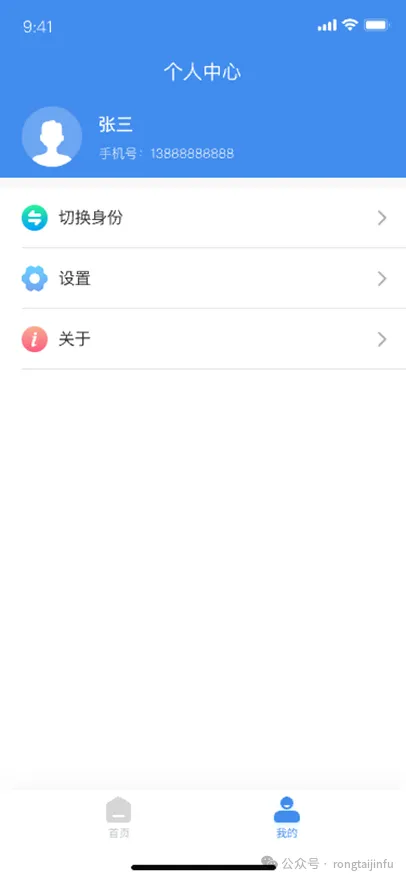Screen dimensions: 406x880
Task: Select the 我的 tab
Action: click(x=287, y=818)
